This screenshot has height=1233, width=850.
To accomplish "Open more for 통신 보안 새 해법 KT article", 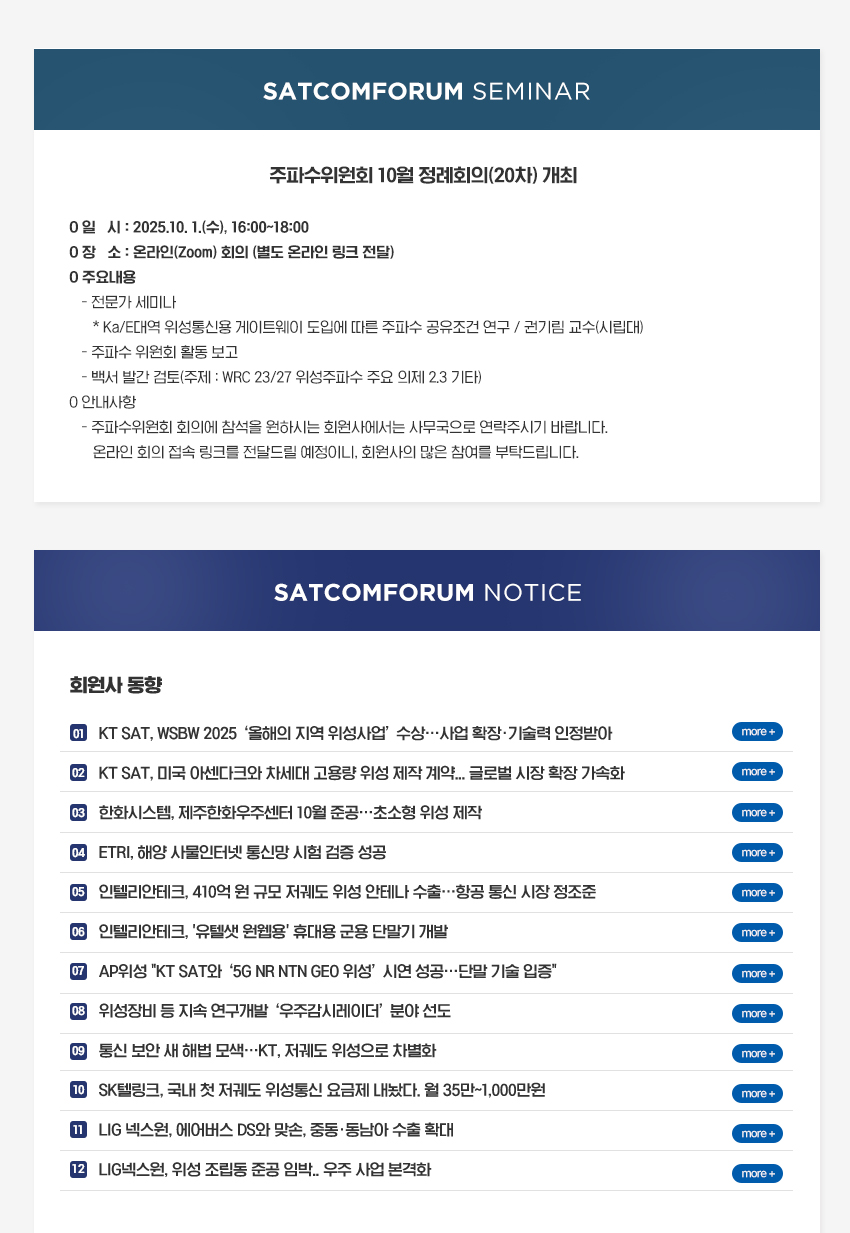I will pyautogui.click(x=757, y=1053).
